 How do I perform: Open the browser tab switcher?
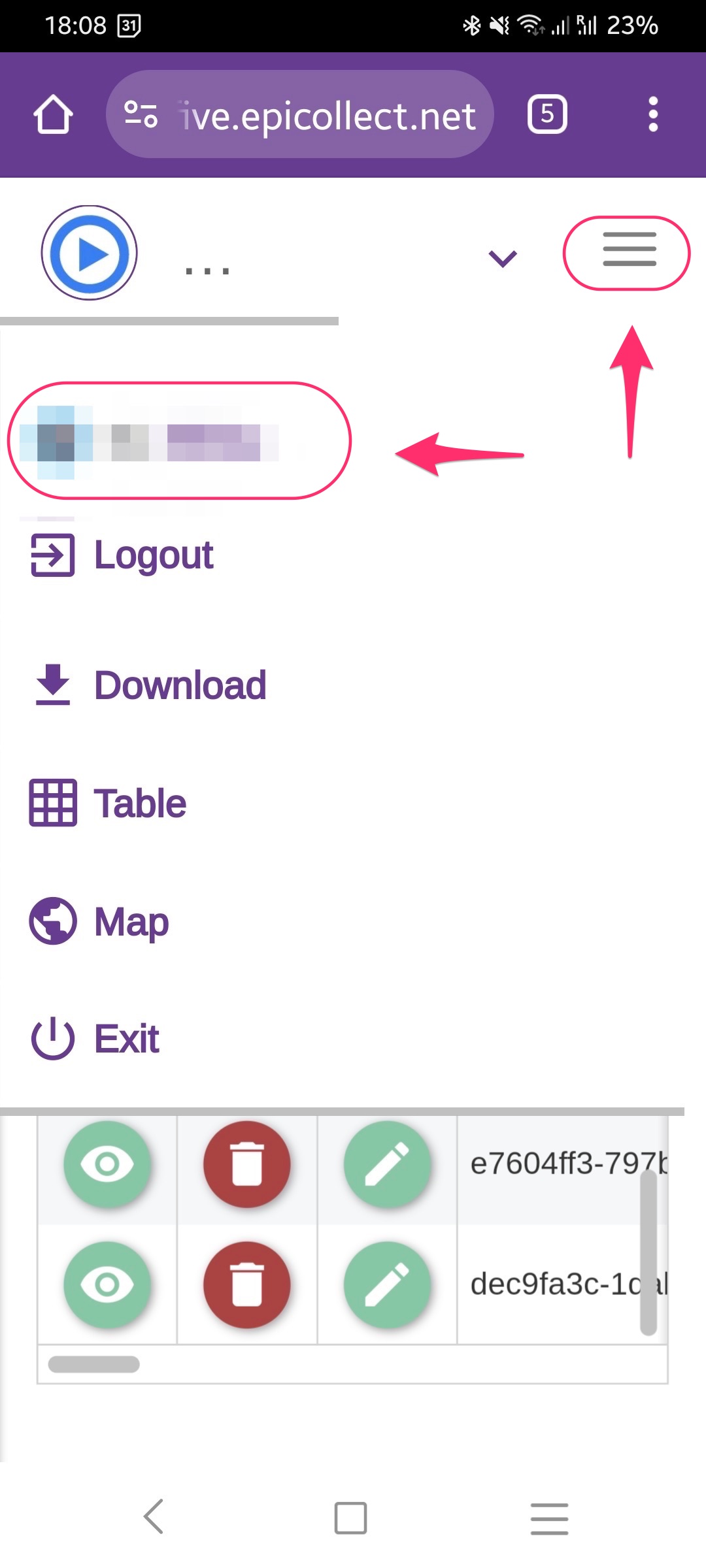coord(546,115)
